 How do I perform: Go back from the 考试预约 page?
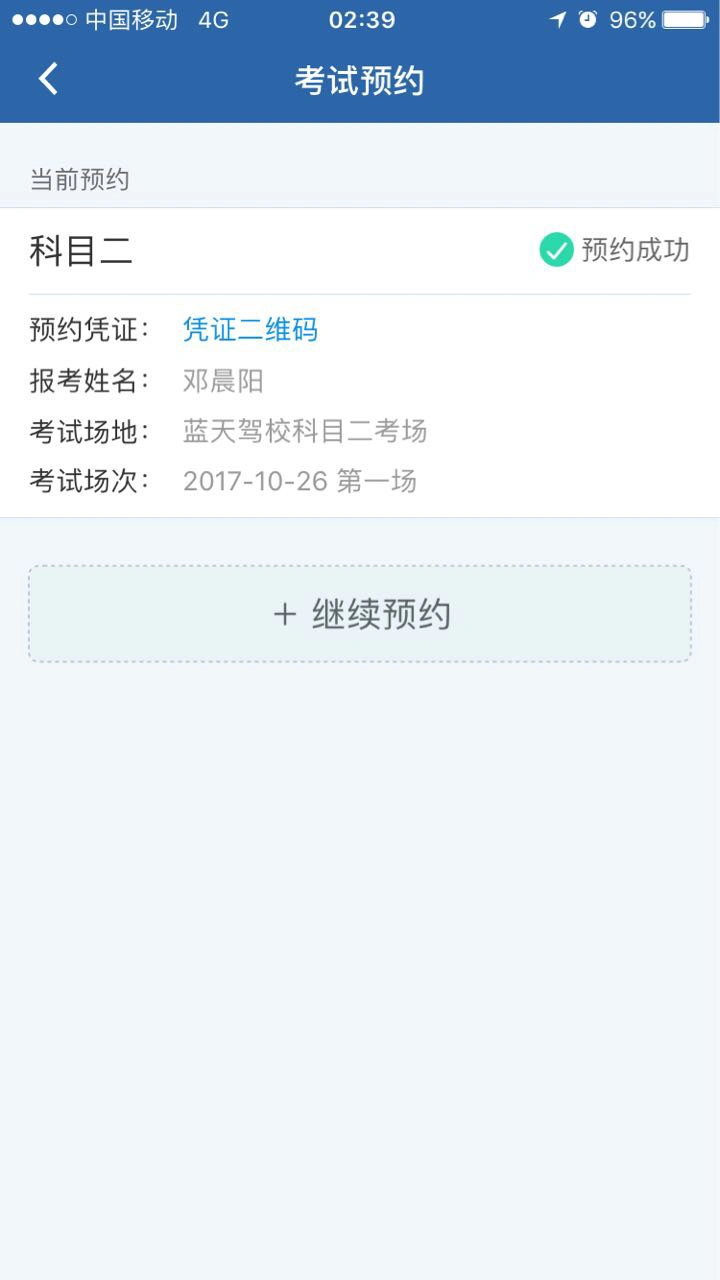click(48, 79)
